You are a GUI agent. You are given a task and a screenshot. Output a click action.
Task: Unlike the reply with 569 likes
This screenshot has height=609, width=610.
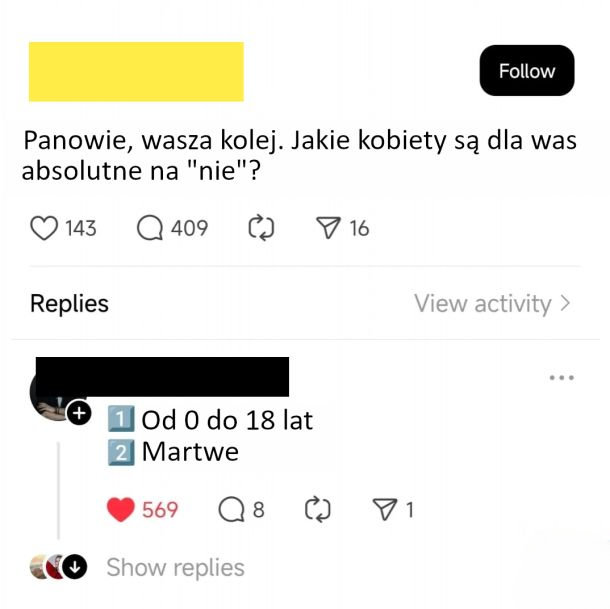tap(120, 510)
